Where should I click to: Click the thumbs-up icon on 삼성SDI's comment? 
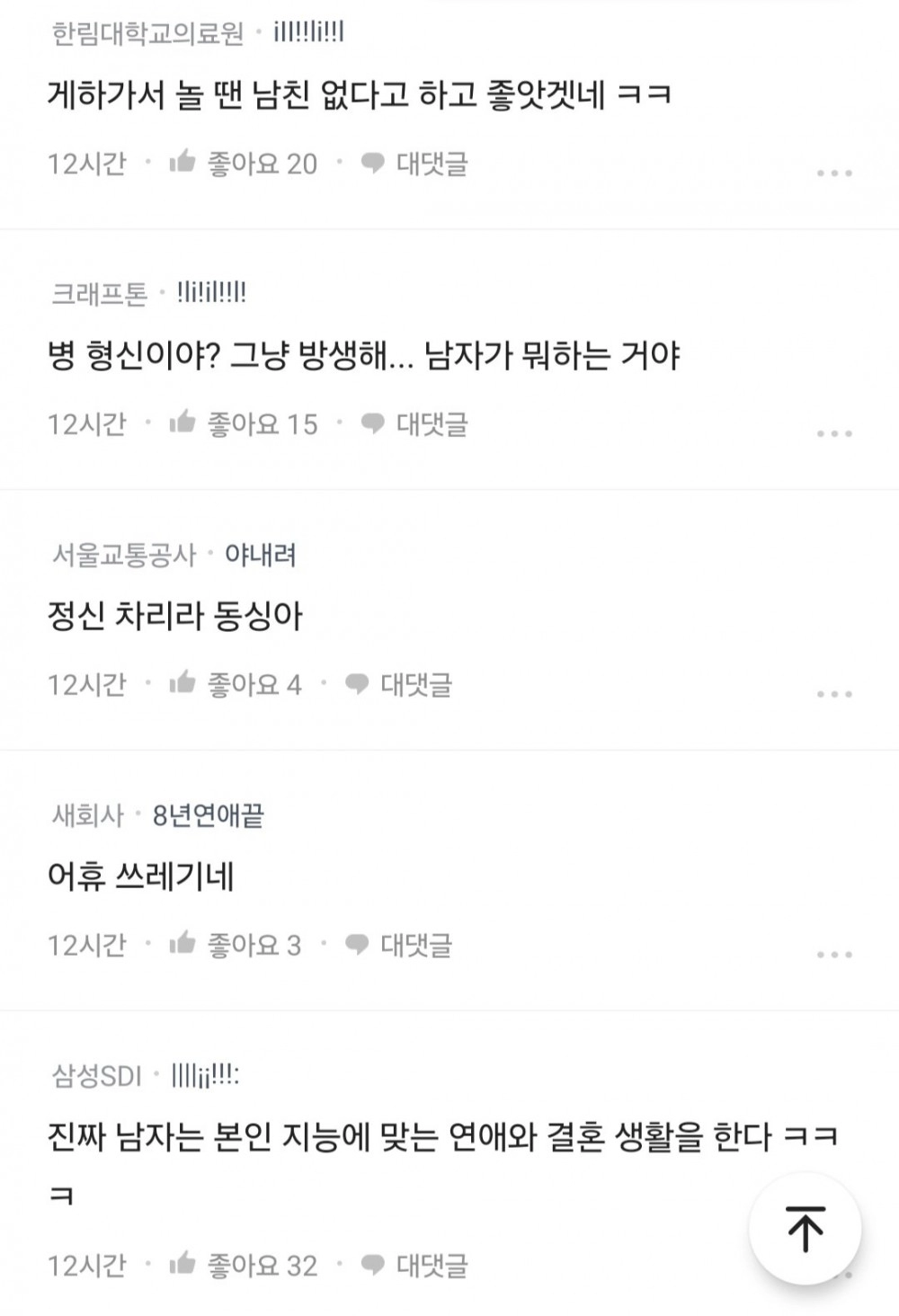(186, 1263)
